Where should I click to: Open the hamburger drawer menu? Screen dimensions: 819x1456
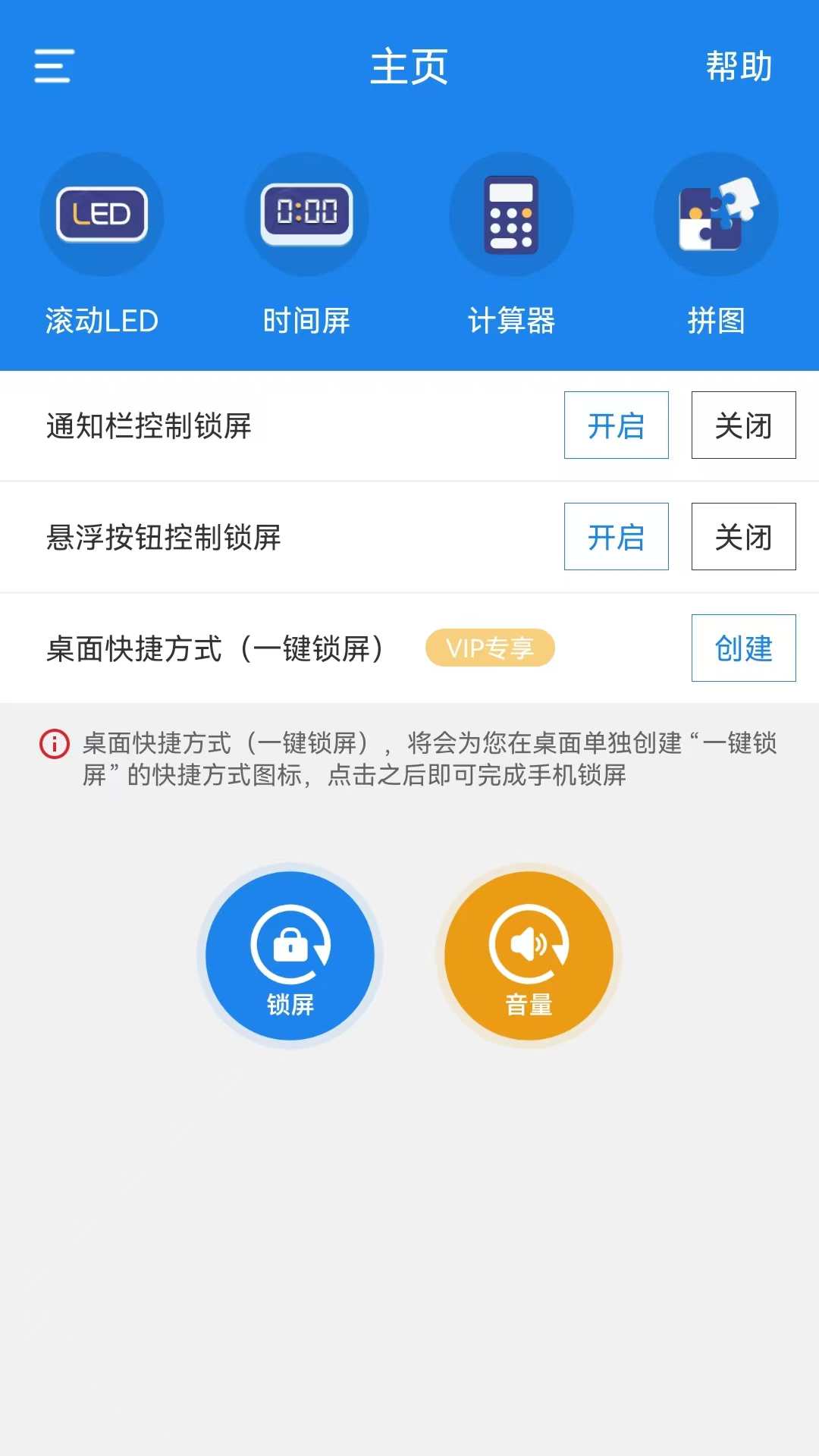54,66
